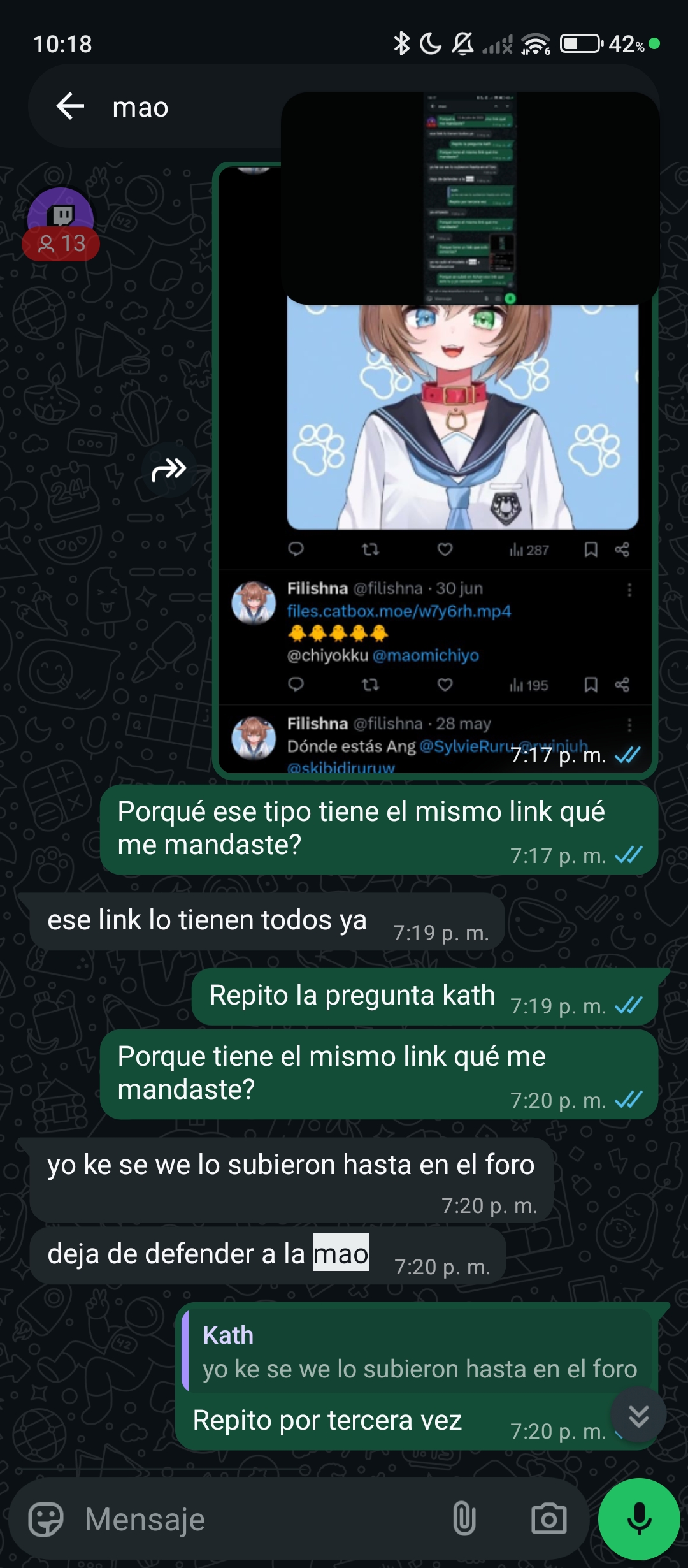Open the floating chat screenshot preview

(470, 199)
